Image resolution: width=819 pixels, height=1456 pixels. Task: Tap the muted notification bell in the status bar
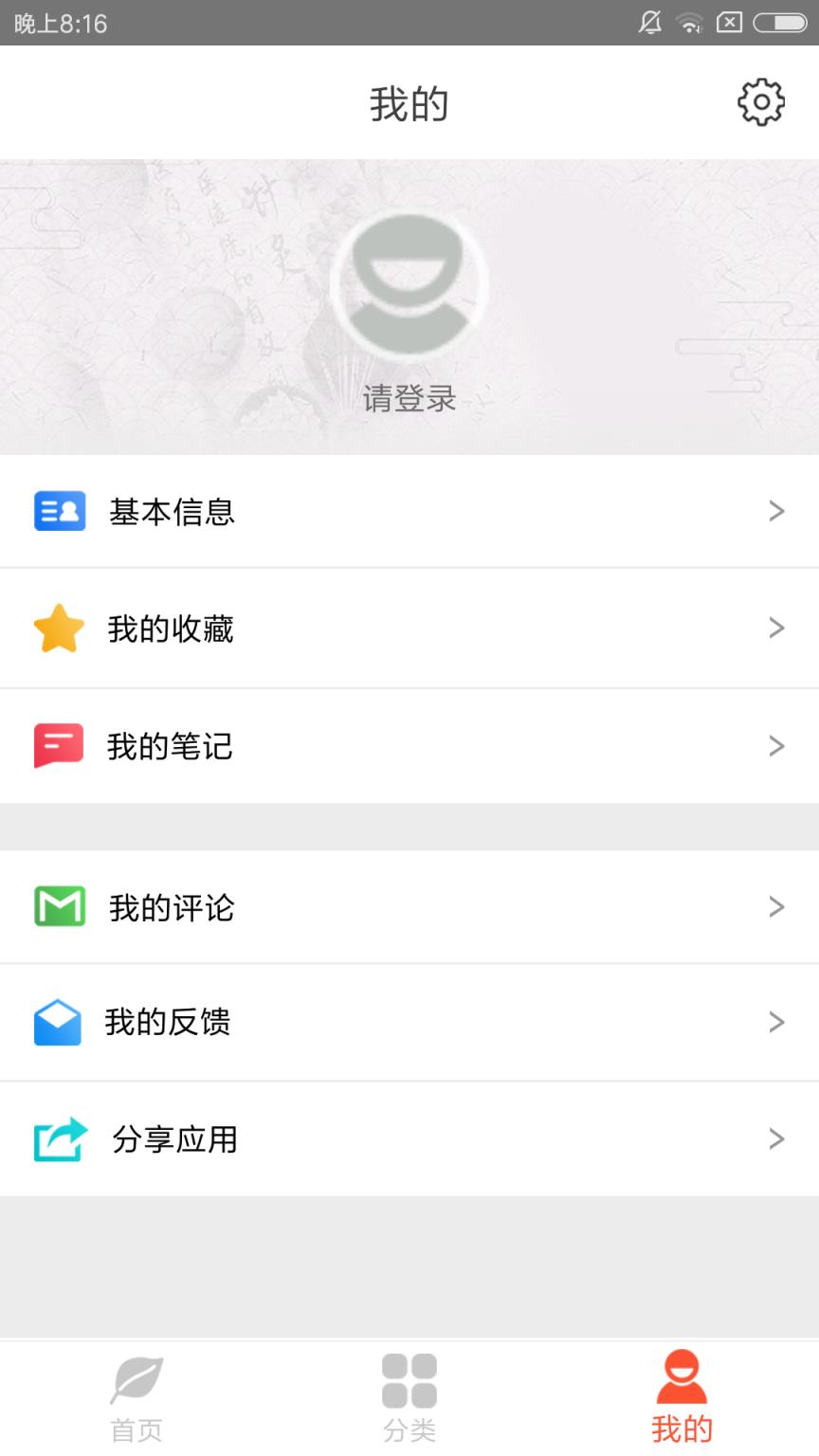tap(651, 23)
